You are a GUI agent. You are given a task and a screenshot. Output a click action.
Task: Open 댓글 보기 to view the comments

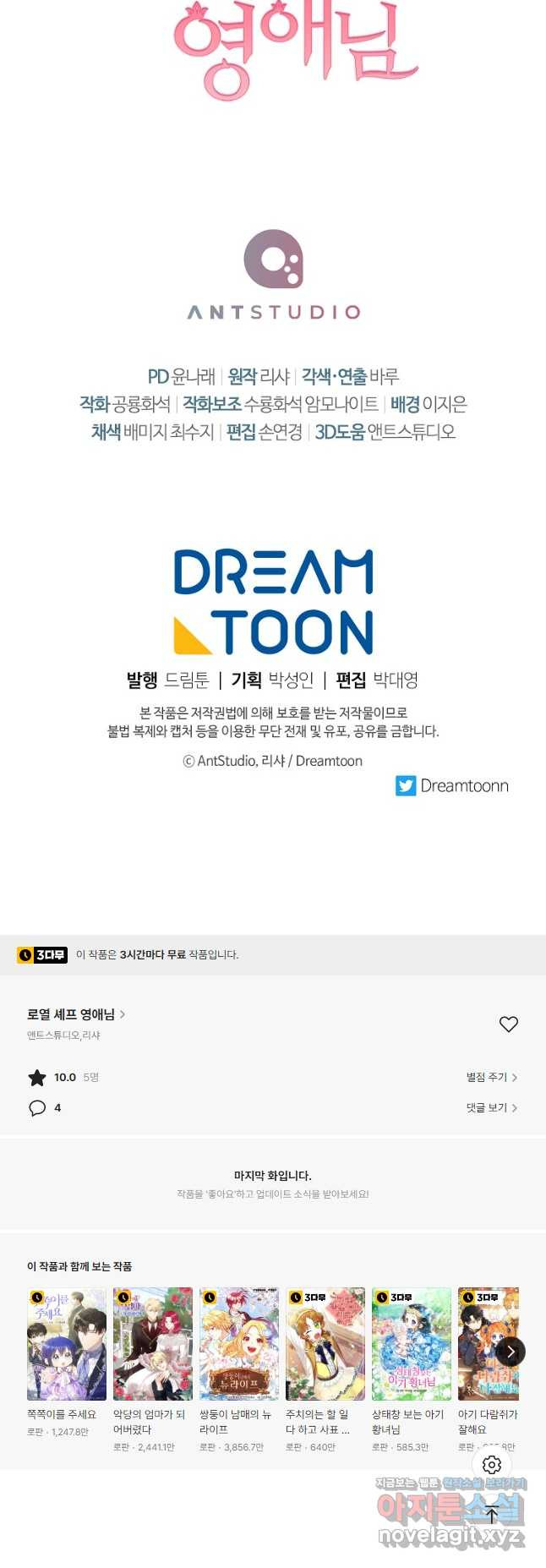click(x=491, y=1107)
